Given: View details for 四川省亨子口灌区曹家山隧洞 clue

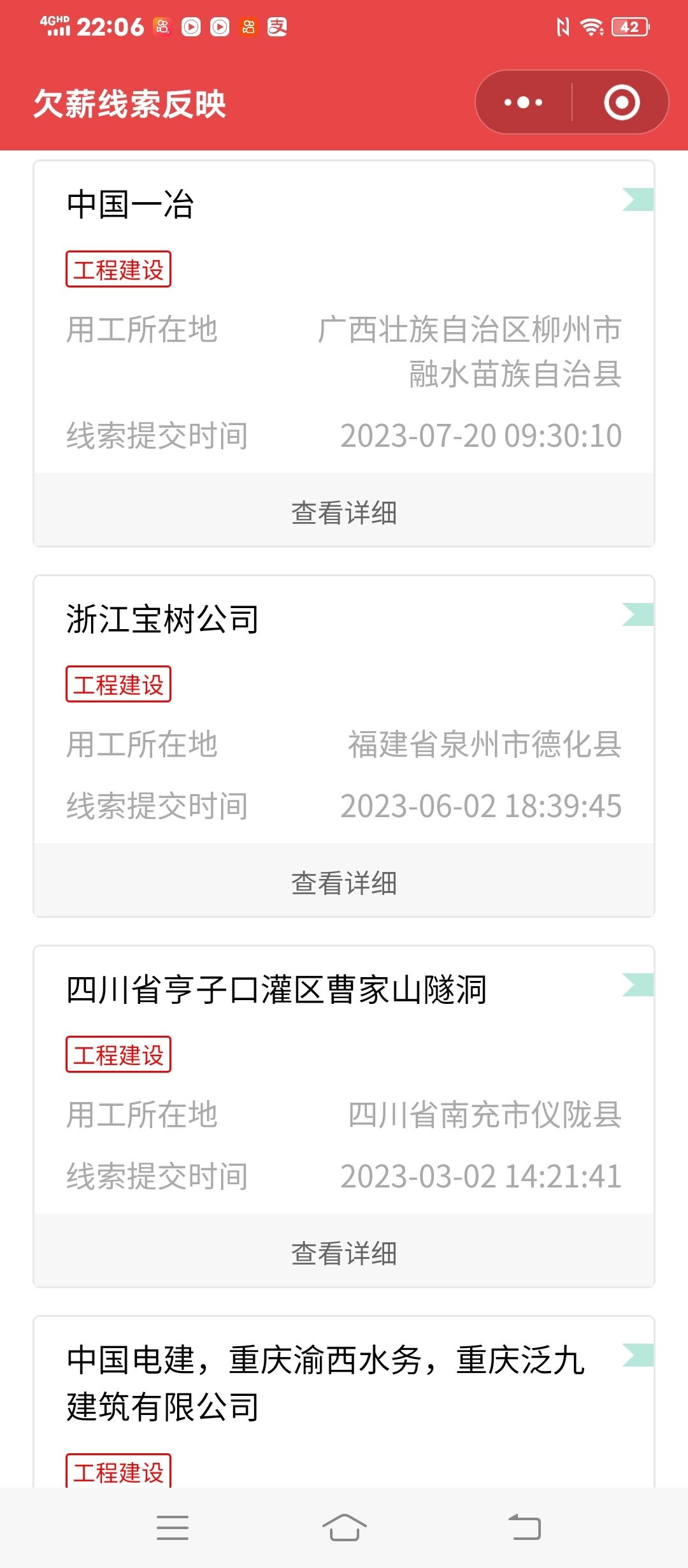Looking at the screenshot, I should click(x=344, y=1251).
